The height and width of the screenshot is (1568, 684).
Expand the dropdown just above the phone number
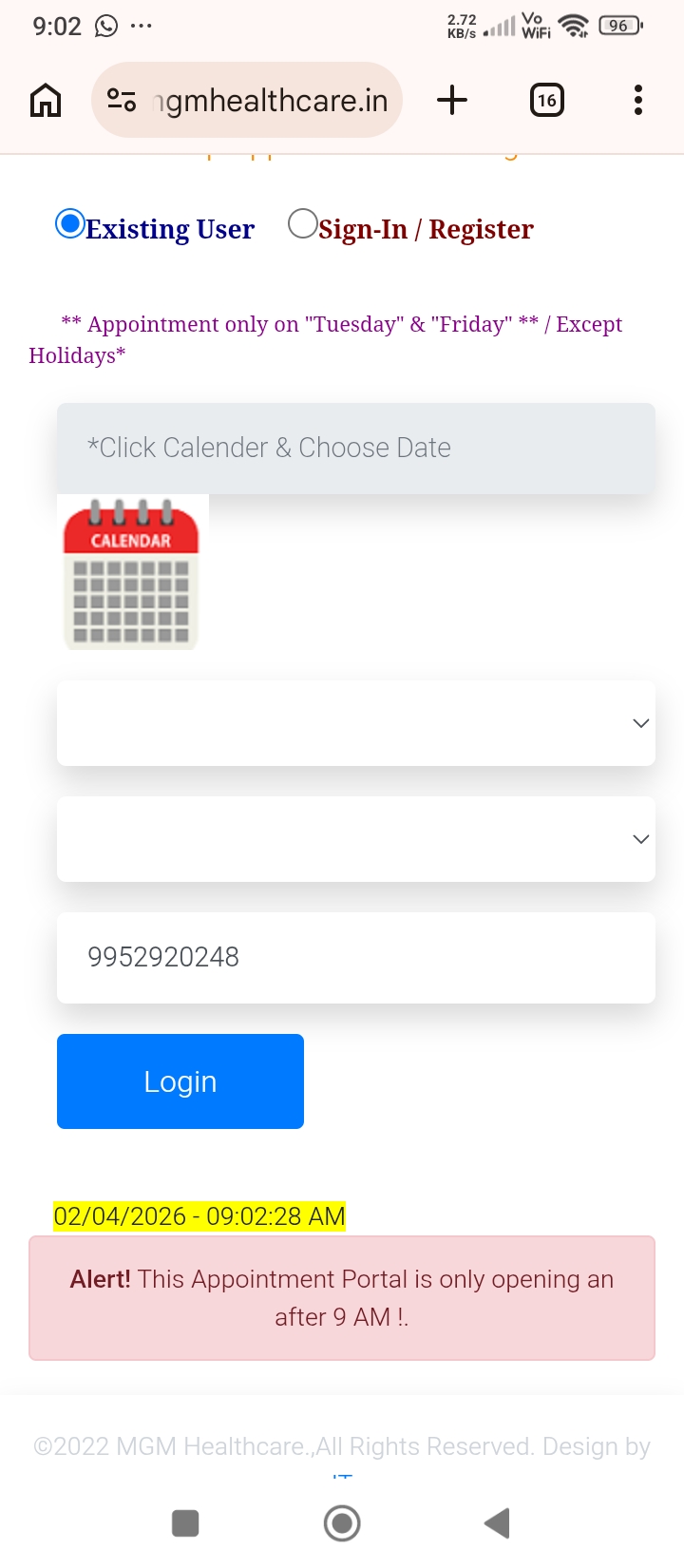(x=356, y=839)
